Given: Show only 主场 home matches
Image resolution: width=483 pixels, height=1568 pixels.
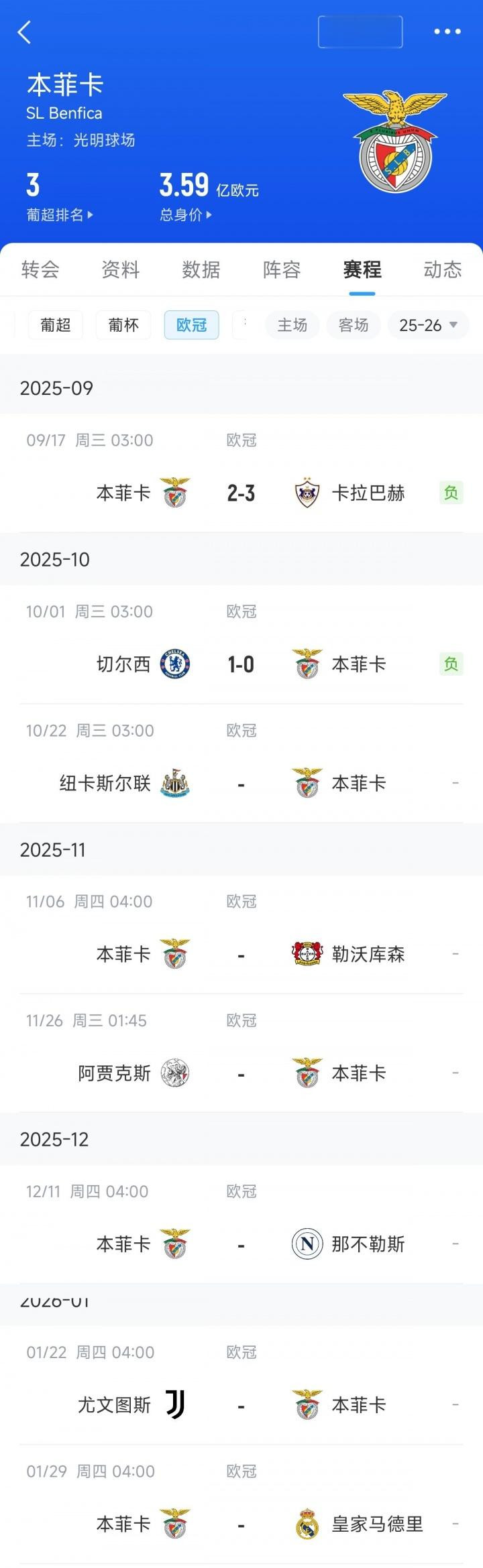Looking at the screenshot, I should 292,325.
